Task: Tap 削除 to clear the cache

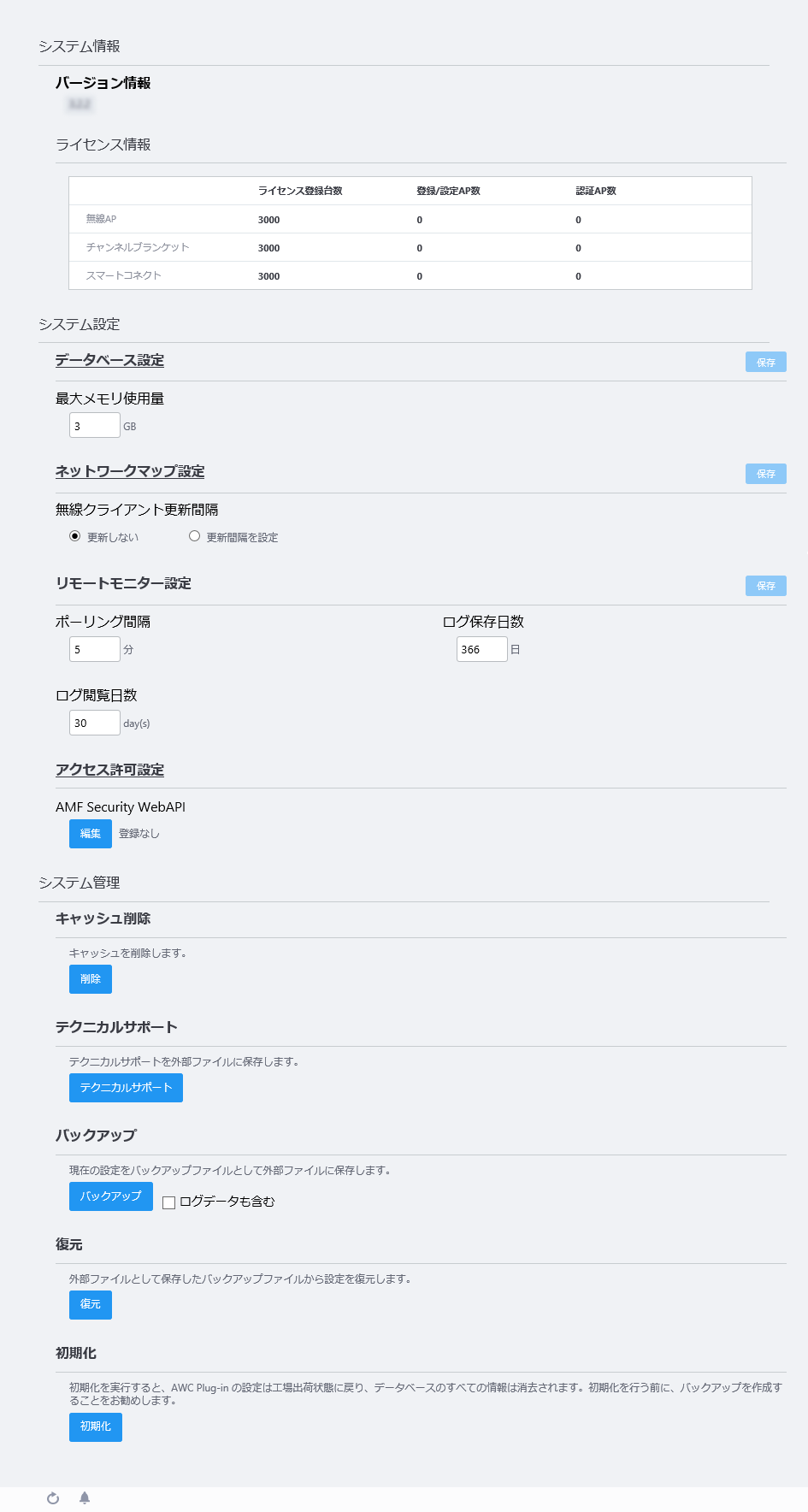Action: click(91, 979)
